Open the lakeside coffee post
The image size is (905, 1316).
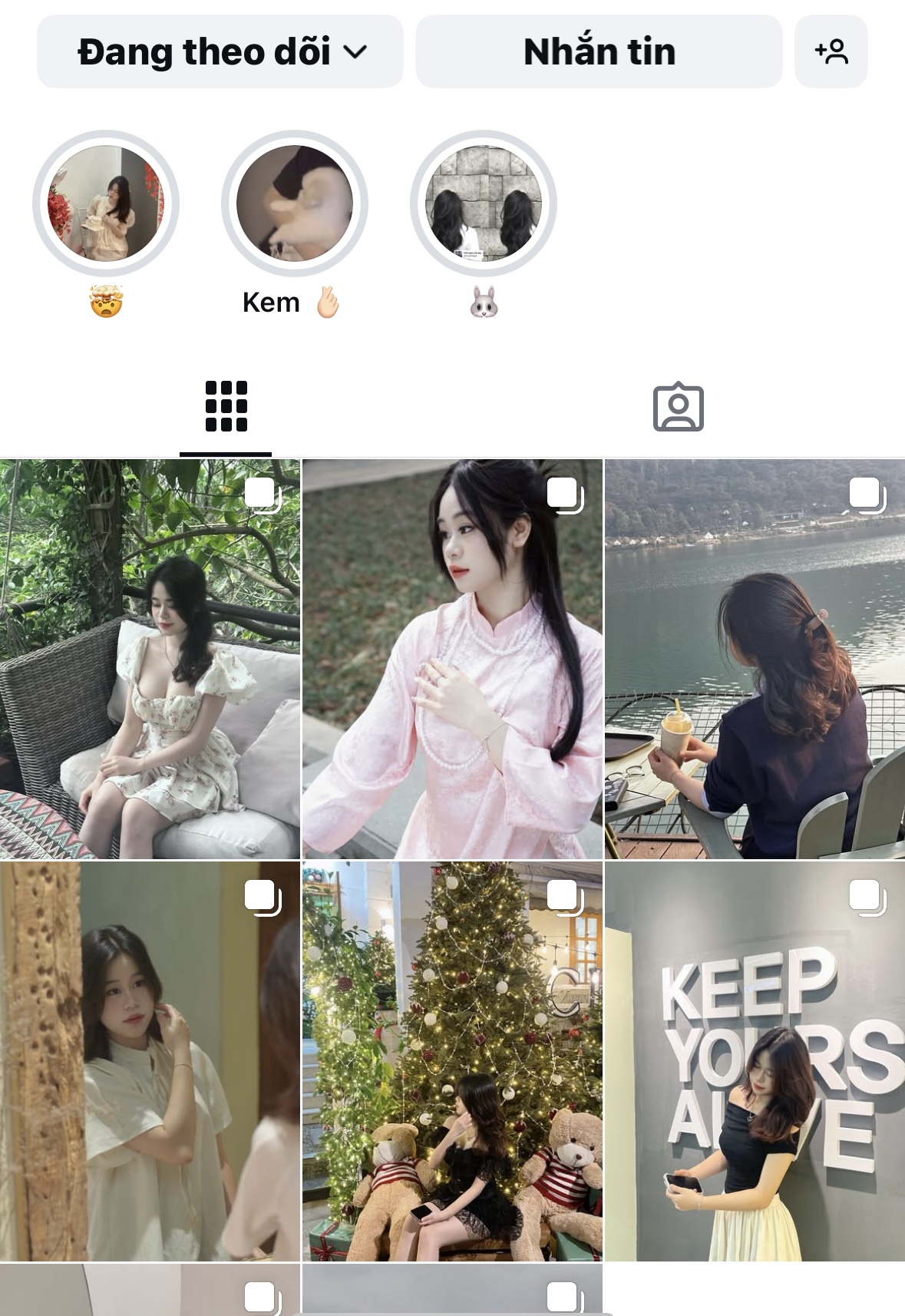pyautogui.click(x=755, y=659)
